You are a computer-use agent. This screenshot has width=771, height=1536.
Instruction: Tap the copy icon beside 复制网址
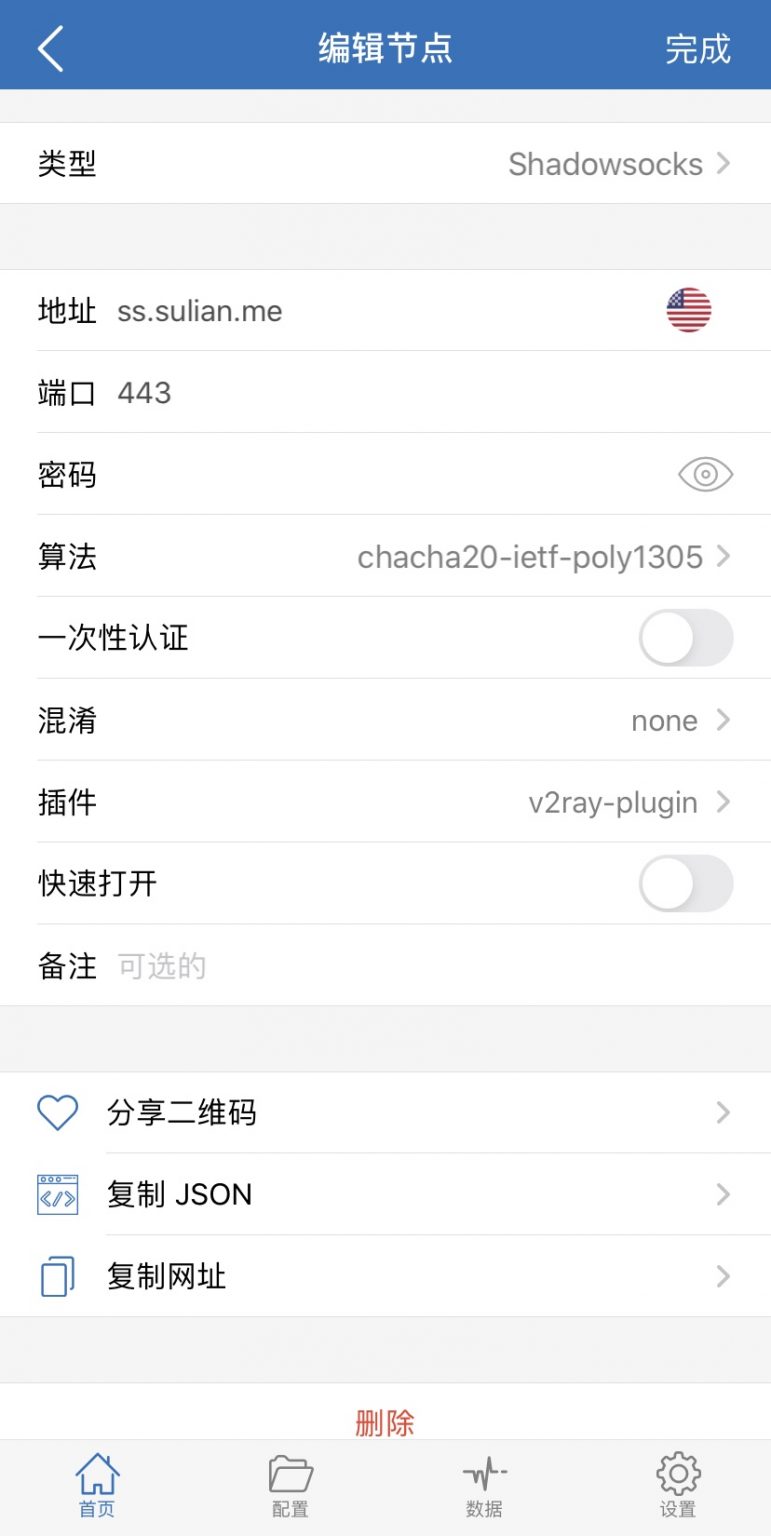click(x=57, y=1275)
